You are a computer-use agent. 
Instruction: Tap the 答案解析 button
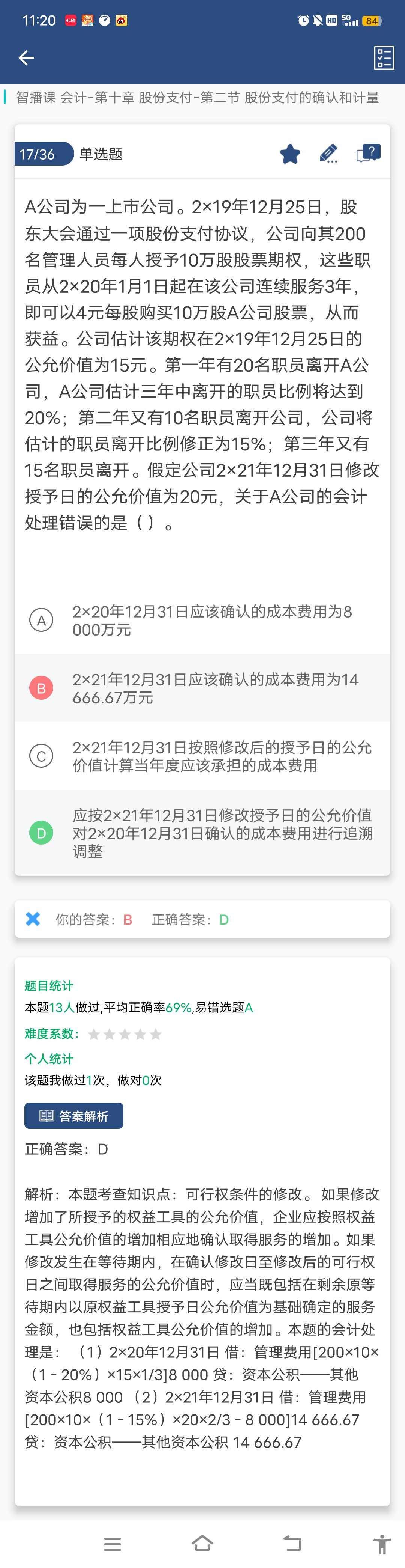point(73,1116)
